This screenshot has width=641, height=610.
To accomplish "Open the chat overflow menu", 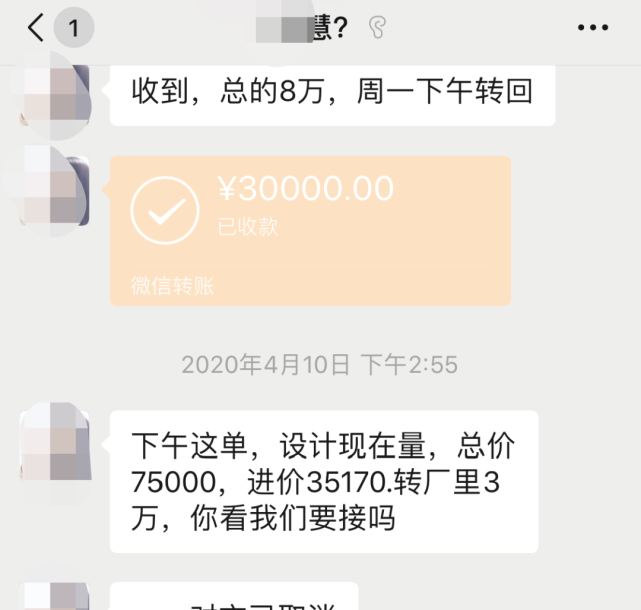I will pos(593,28).
